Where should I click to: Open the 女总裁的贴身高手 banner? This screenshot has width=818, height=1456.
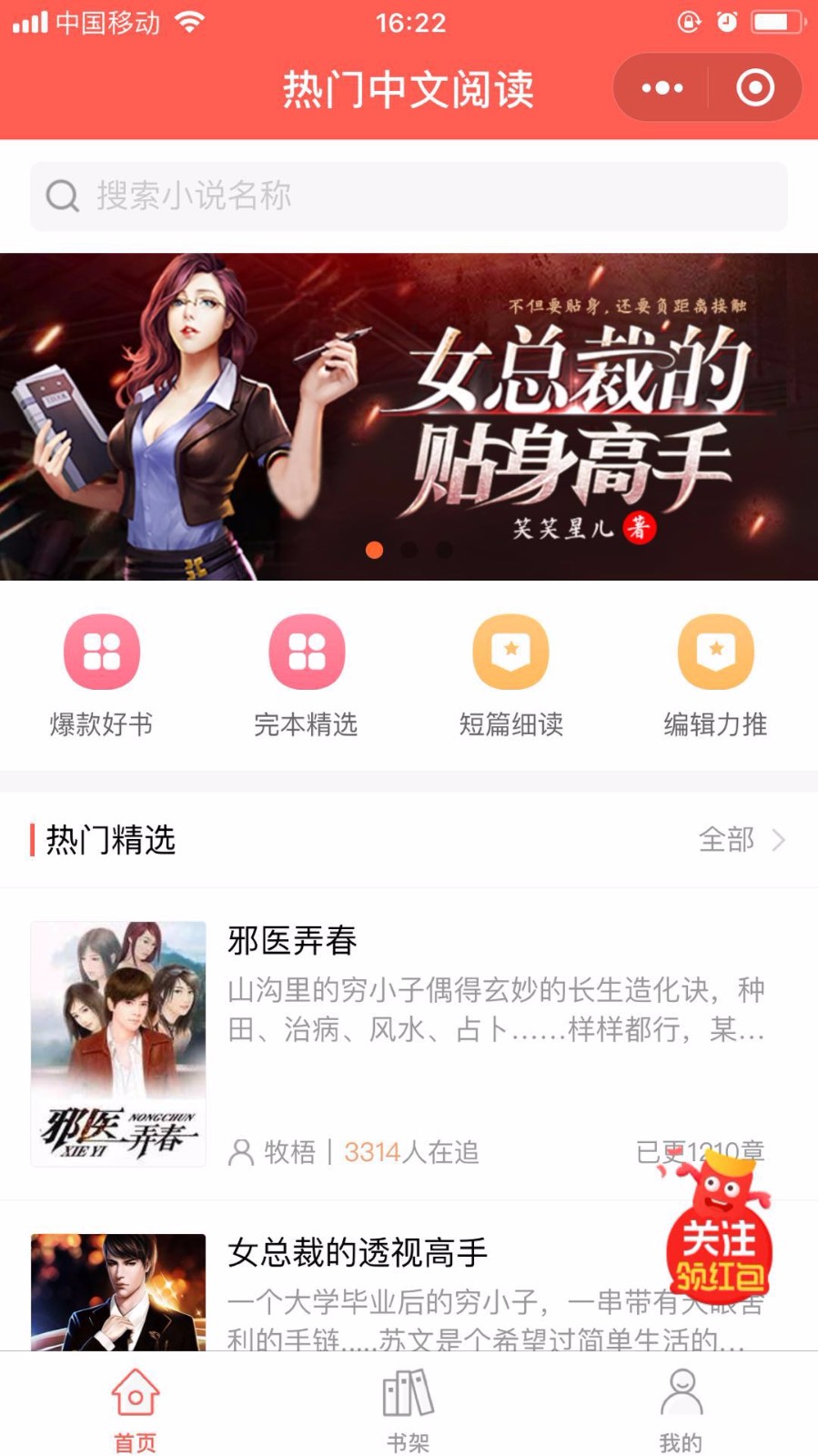409,416
